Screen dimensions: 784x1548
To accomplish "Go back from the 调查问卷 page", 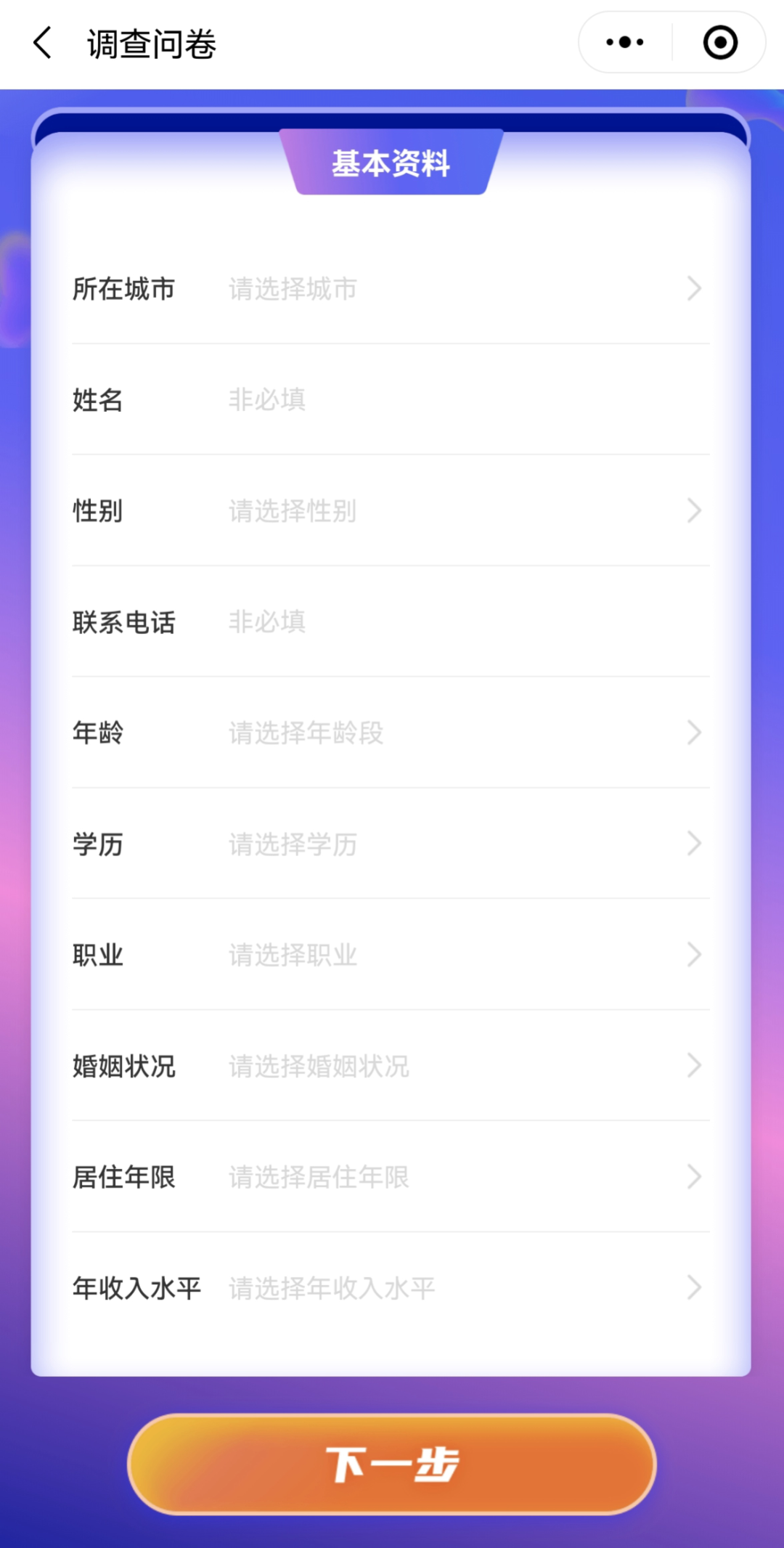I will (x=44, y=43).
